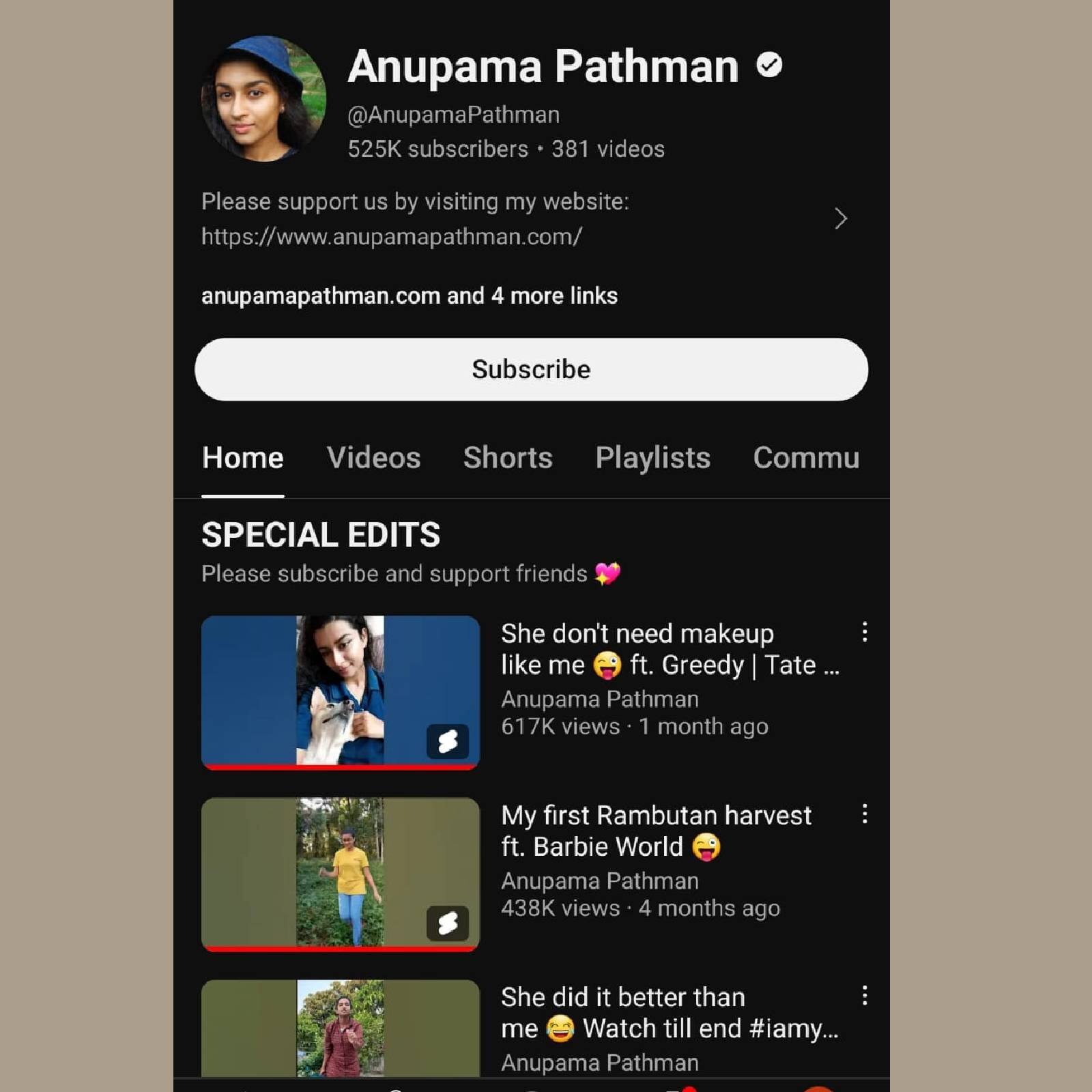
Task: View the channel profile picture
Action: [263, 99]
